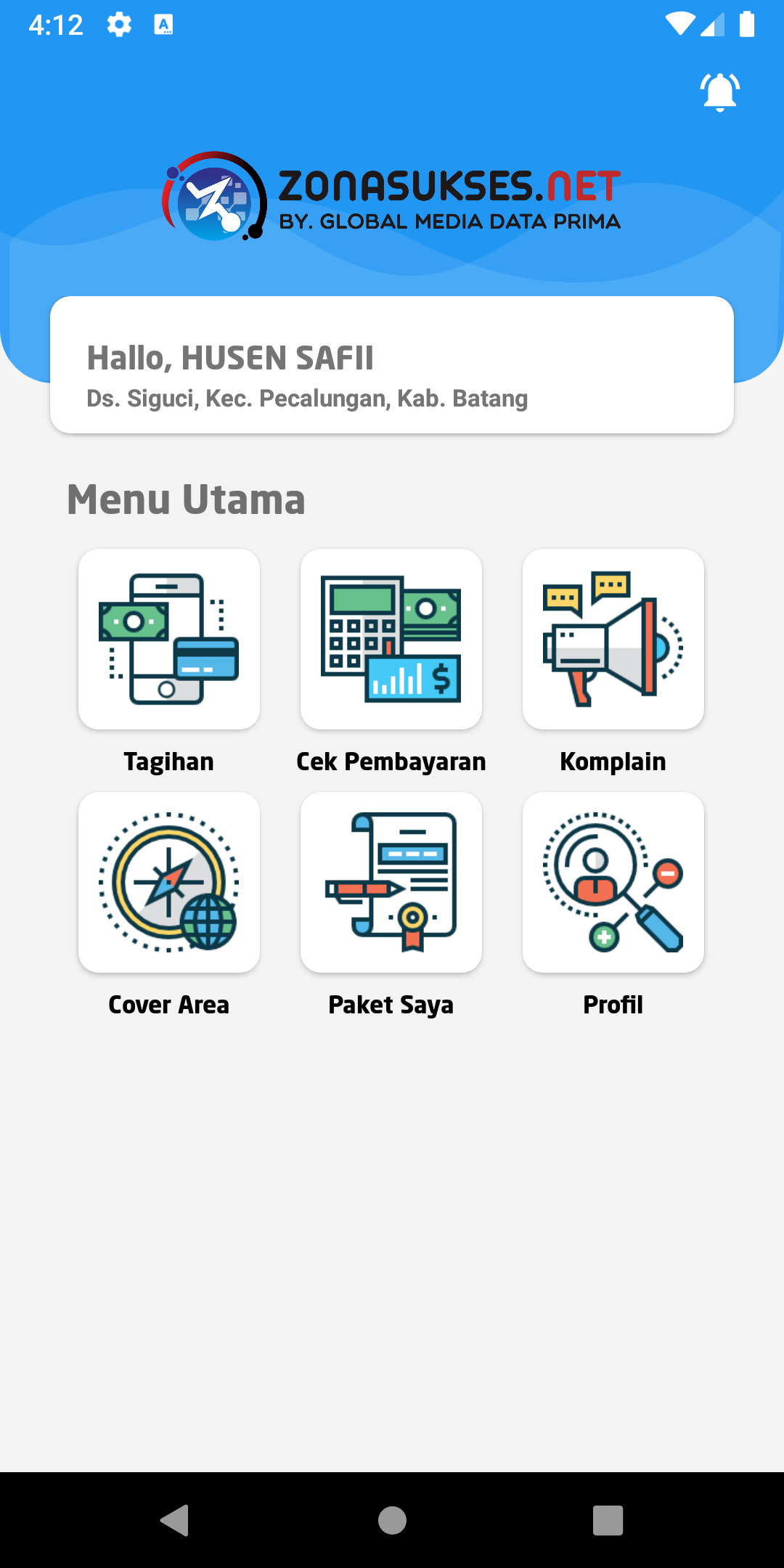This screenshot has width=784, height=1568.
Task: Open the Komplain section
Action: [613, 640]
